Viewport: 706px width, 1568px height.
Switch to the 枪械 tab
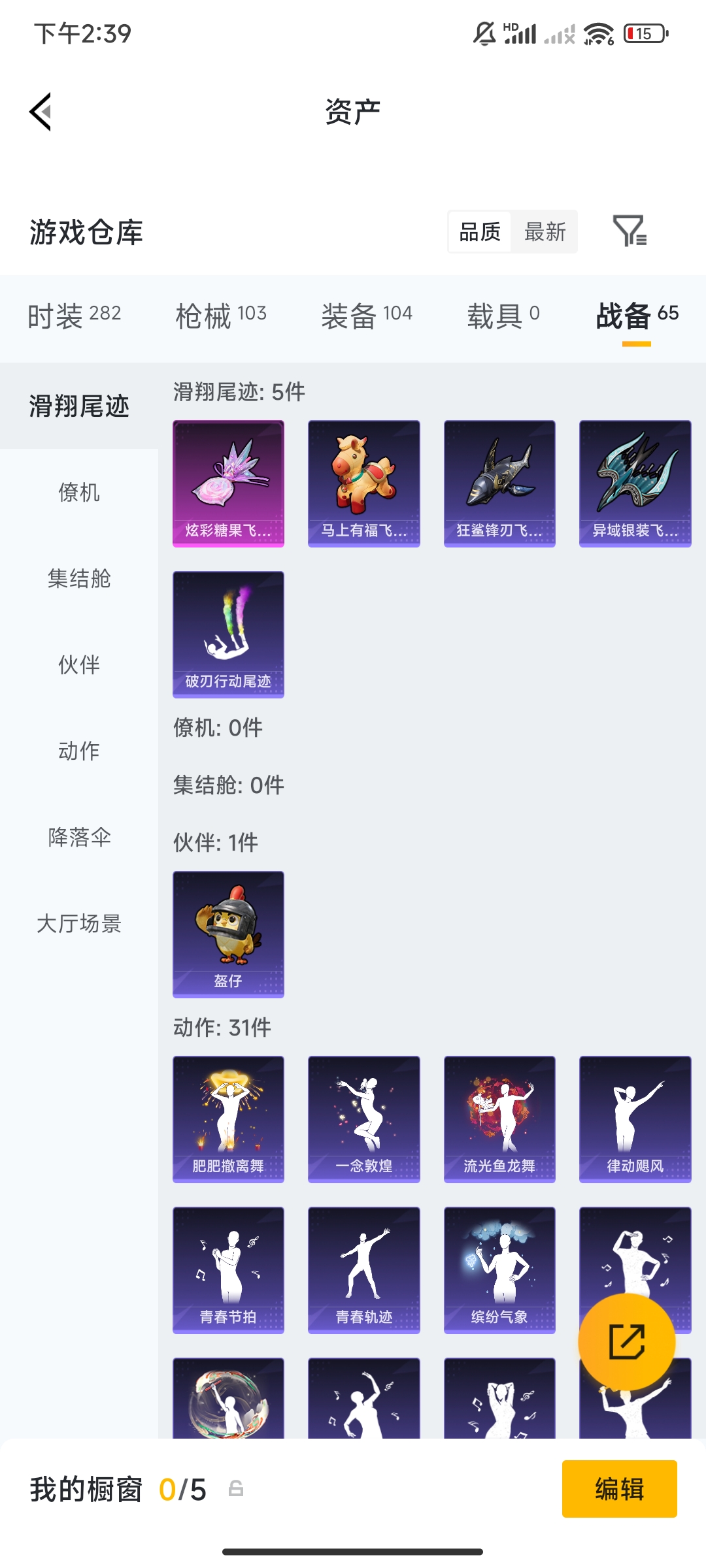click(x=220, y=314)
